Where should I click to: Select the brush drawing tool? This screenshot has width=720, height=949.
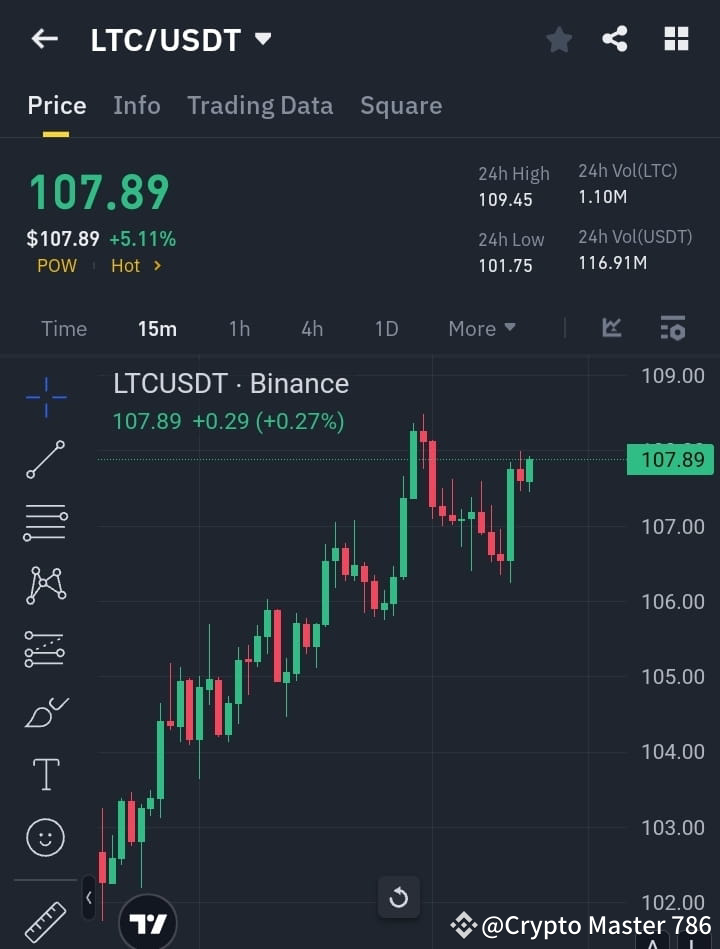tap(45, 711)
